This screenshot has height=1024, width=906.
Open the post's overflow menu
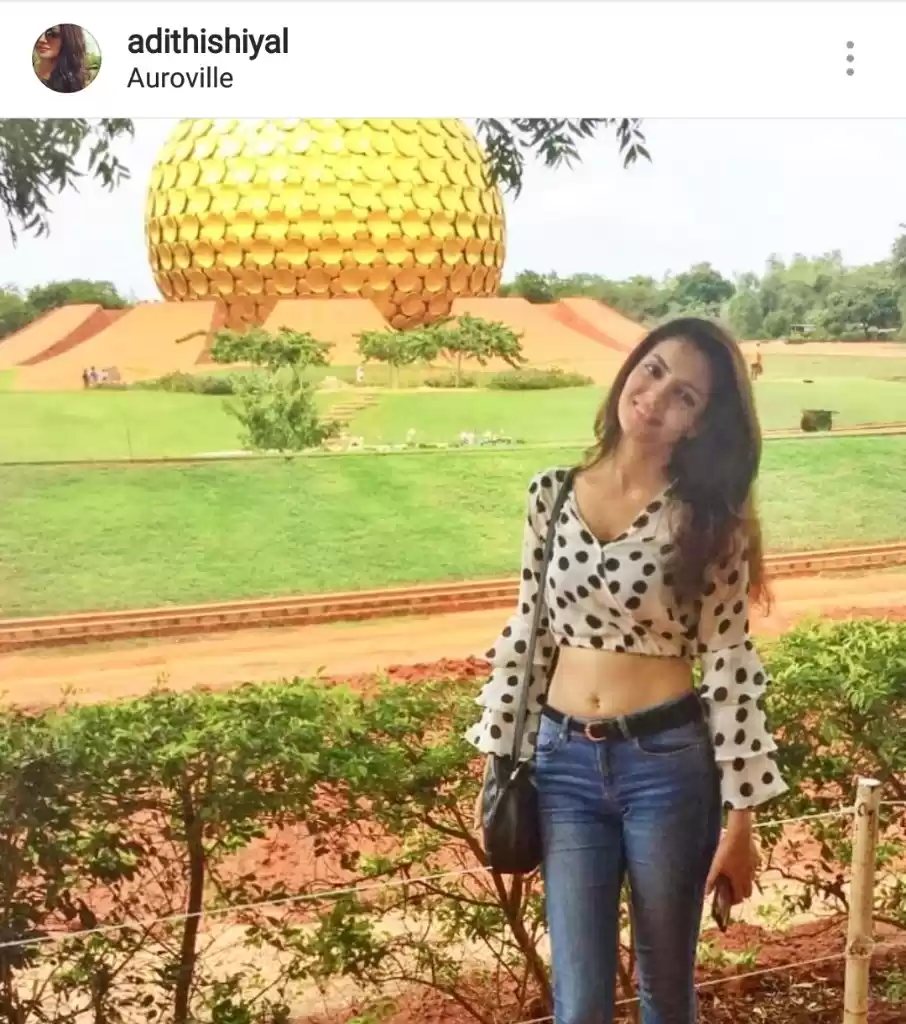click(849, 58)
